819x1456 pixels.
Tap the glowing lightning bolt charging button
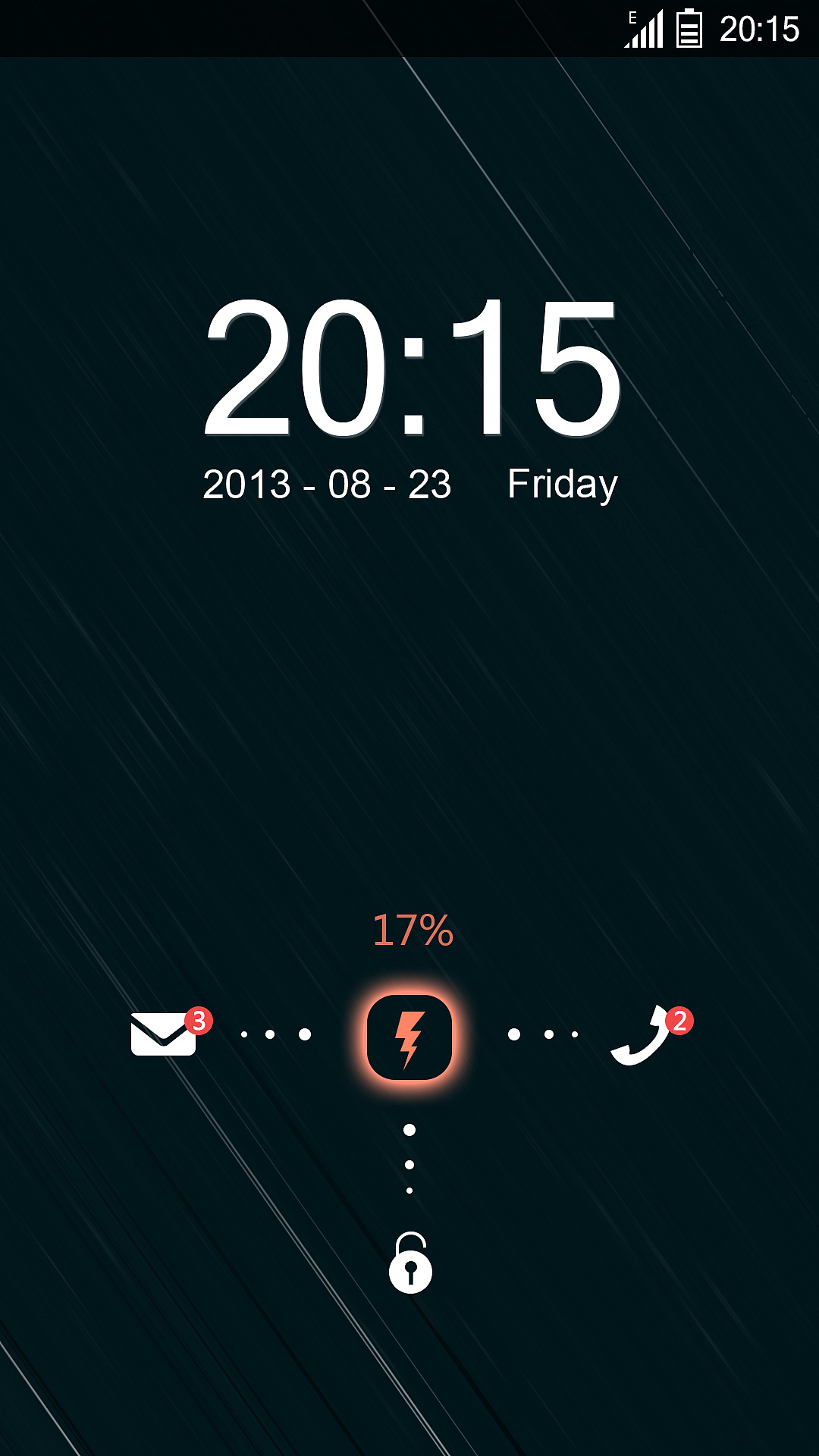click(x=409, y=1037)
